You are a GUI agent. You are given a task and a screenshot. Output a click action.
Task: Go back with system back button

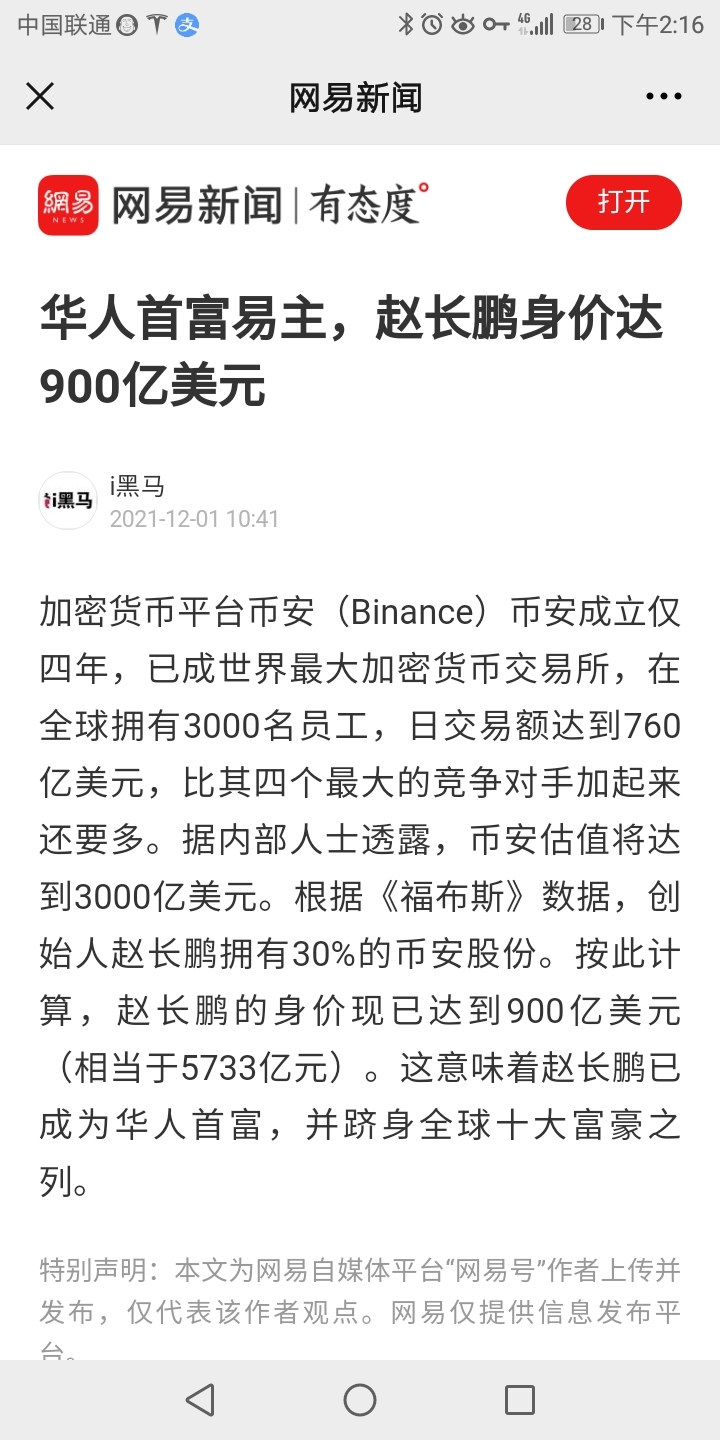(x=200, y=1399)
